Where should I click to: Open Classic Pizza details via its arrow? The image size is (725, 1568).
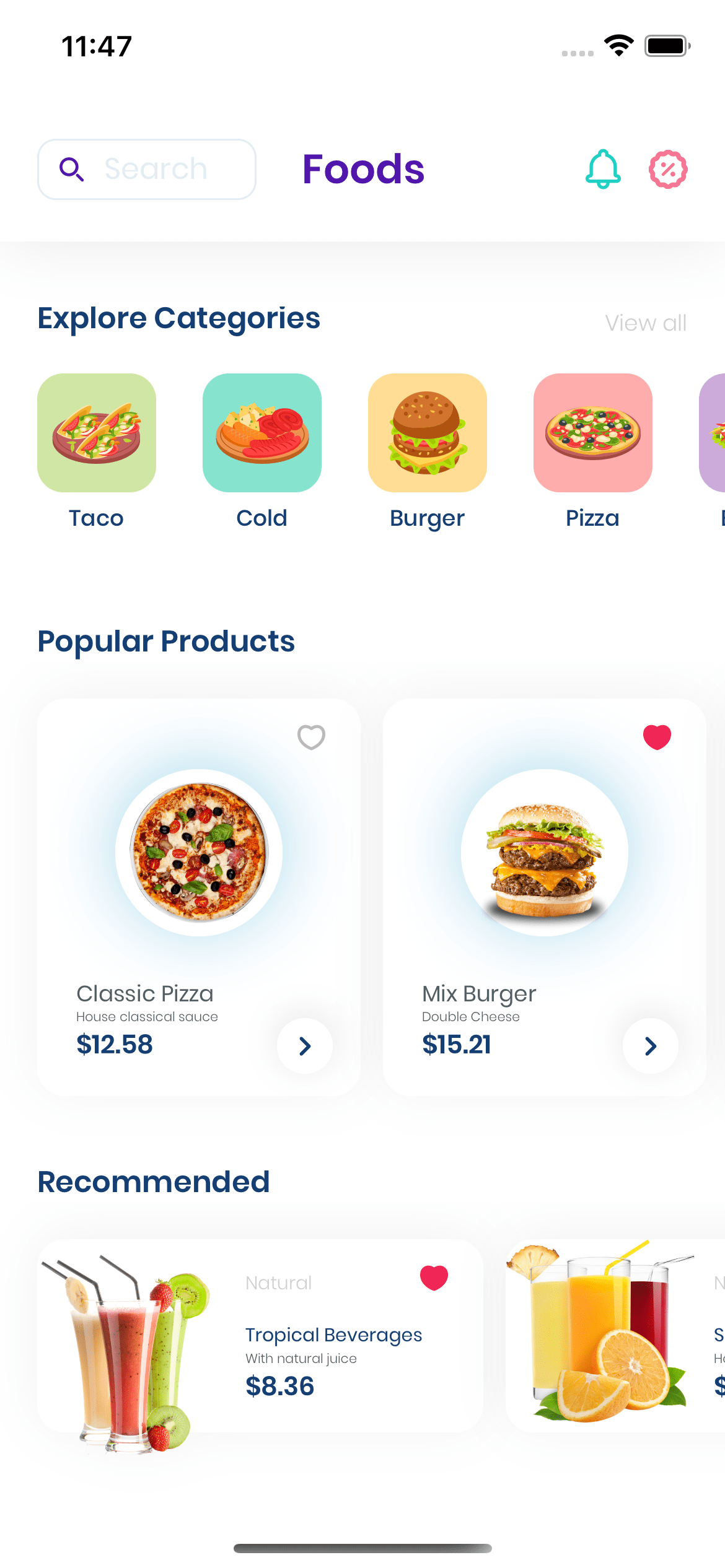pos(304,1046)
